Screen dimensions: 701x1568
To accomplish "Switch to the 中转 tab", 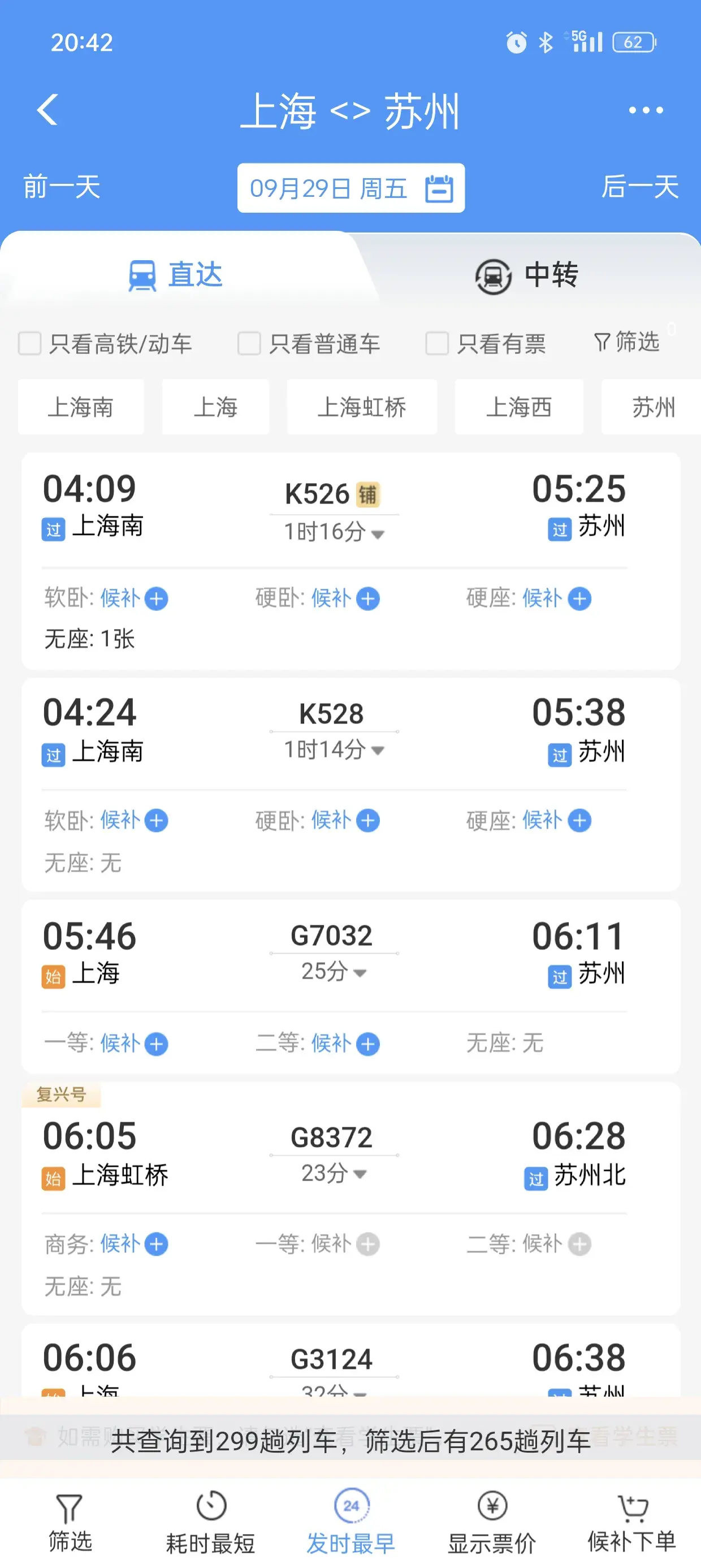I will click(526, 274).
